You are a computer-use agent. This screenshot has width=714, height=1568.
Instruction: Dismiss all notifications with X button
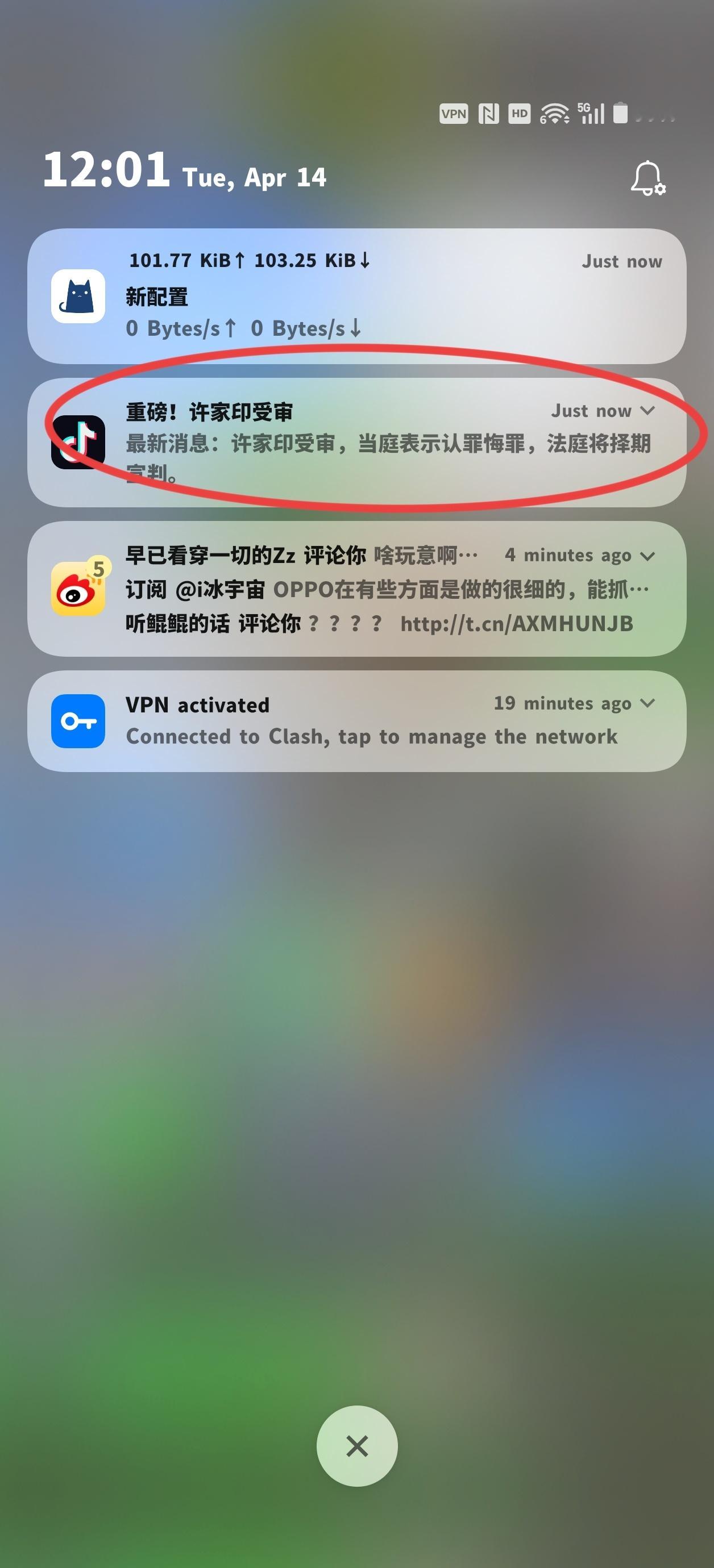tap(357, 1447)
